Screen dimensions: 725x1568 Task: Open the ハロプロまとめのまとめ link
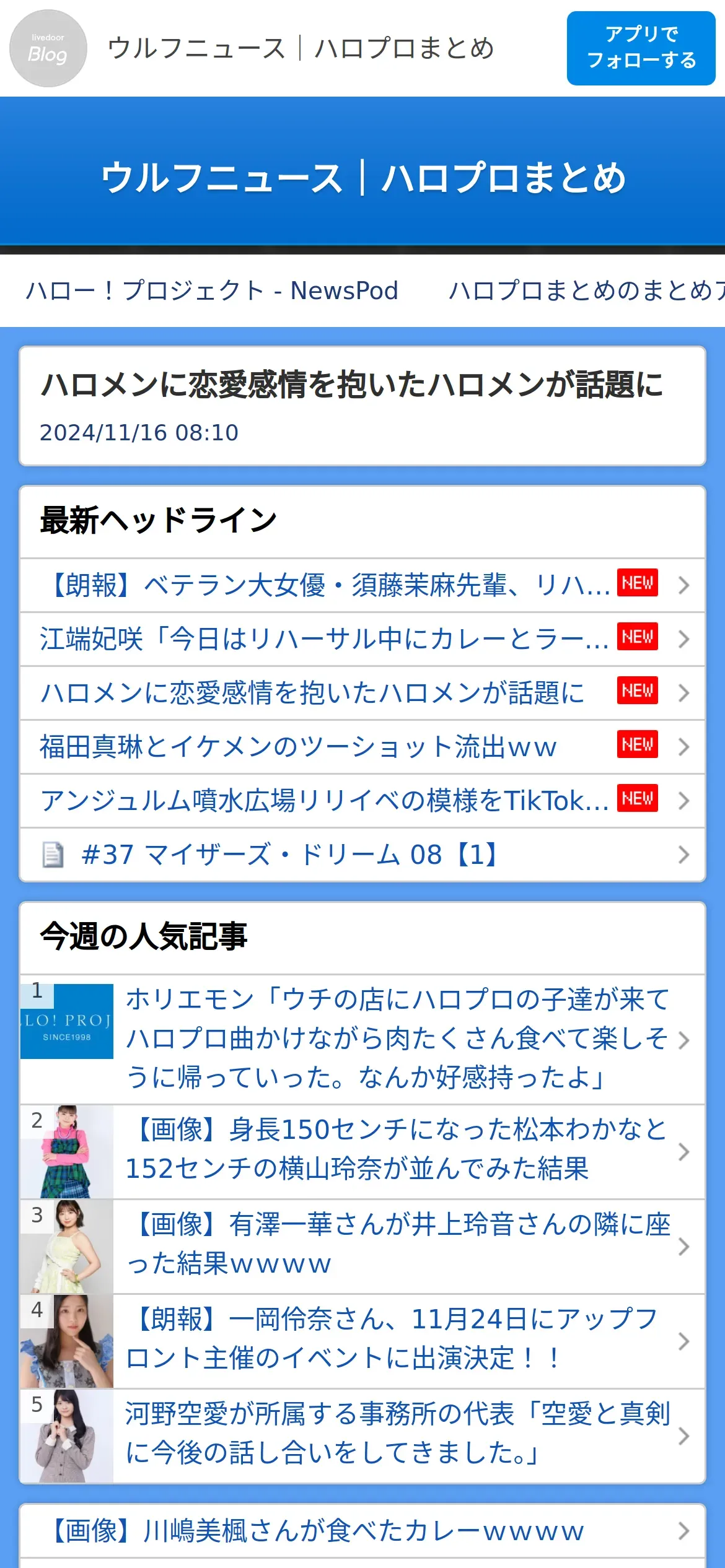[586, 290]
